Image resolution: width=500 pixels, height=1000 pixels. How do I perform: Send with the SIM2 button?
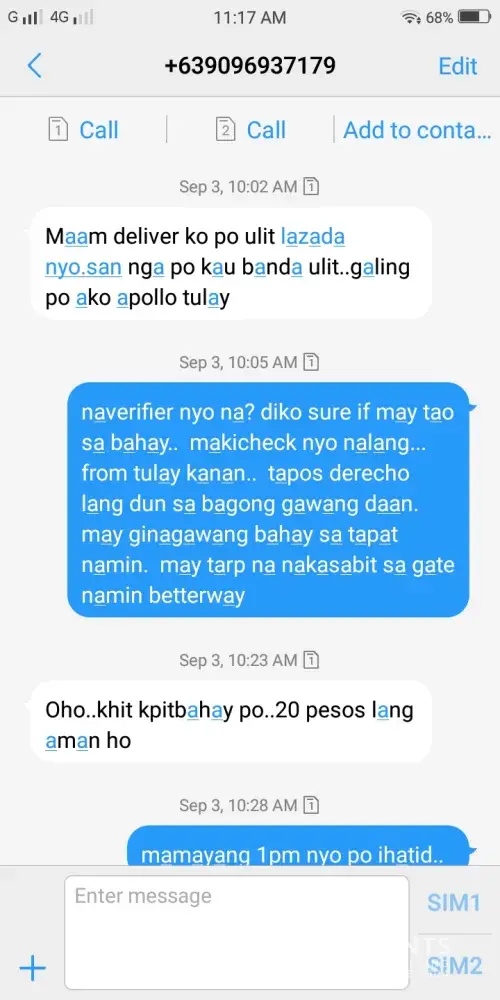(x=453, y=966)
